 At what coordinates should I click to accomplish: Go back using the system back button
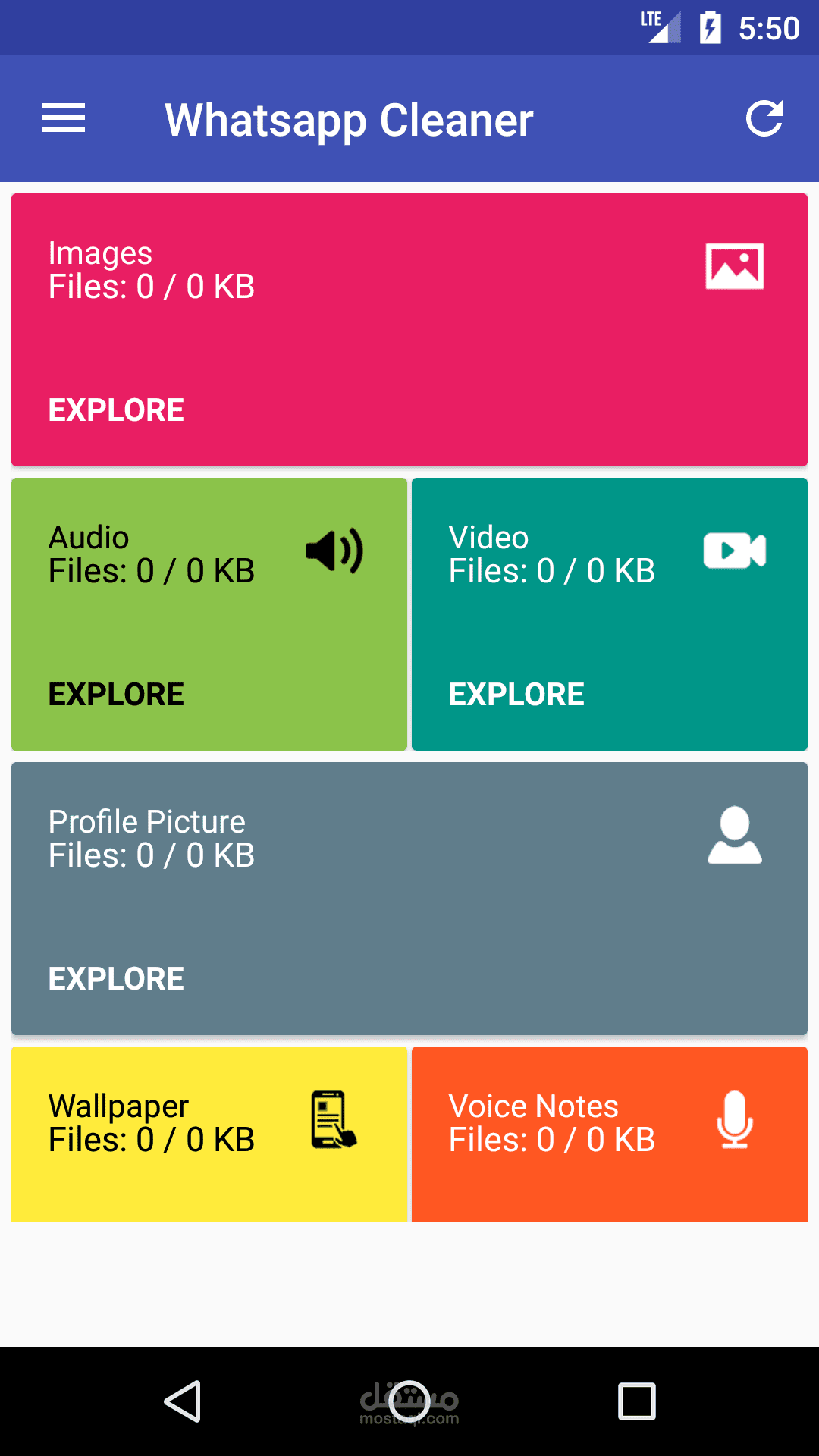pyautogui.click(x=183, y=1401)
